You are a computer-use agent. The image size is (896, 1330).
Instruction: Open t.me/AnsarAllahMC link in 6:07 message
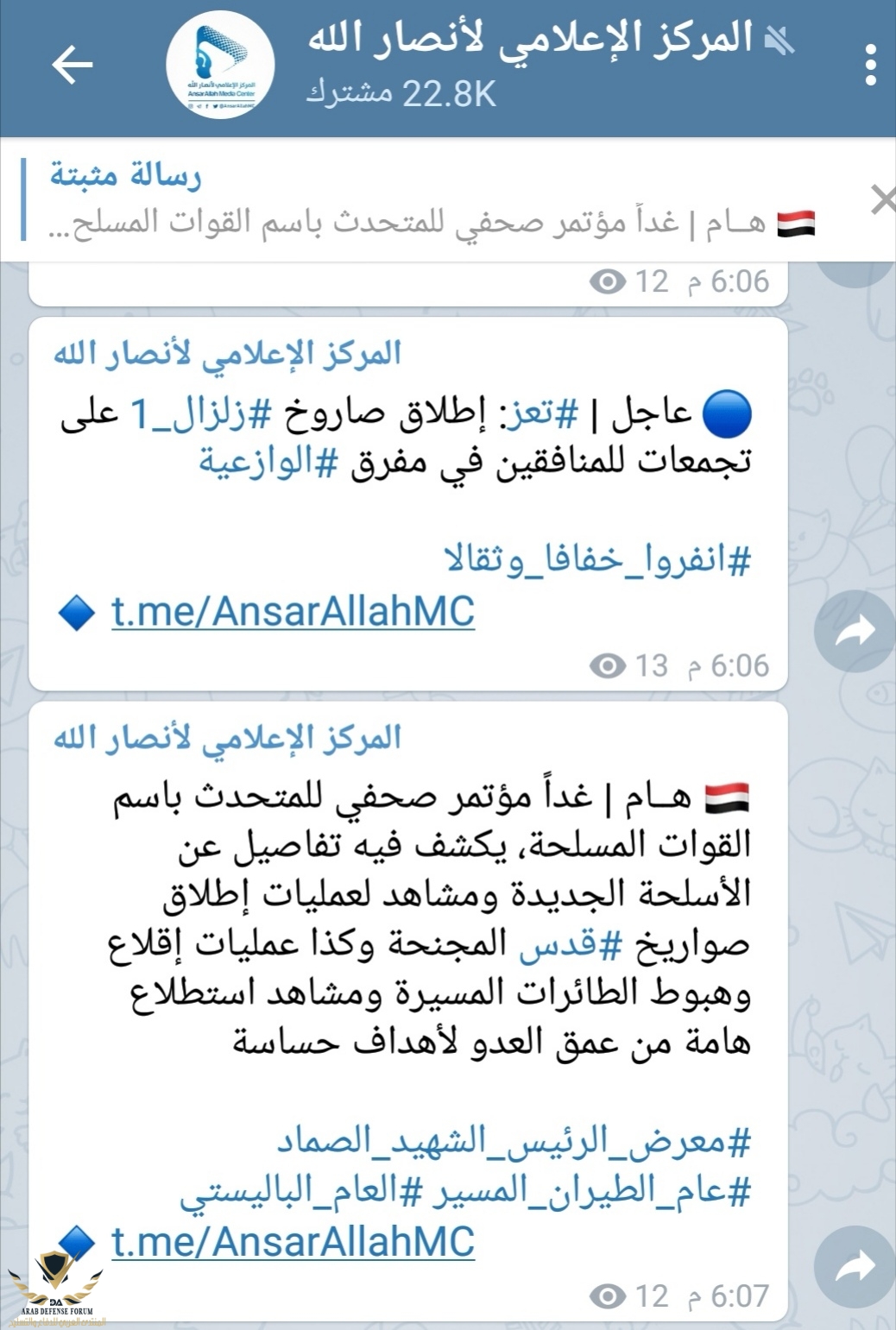click(x=293, y=1241)
